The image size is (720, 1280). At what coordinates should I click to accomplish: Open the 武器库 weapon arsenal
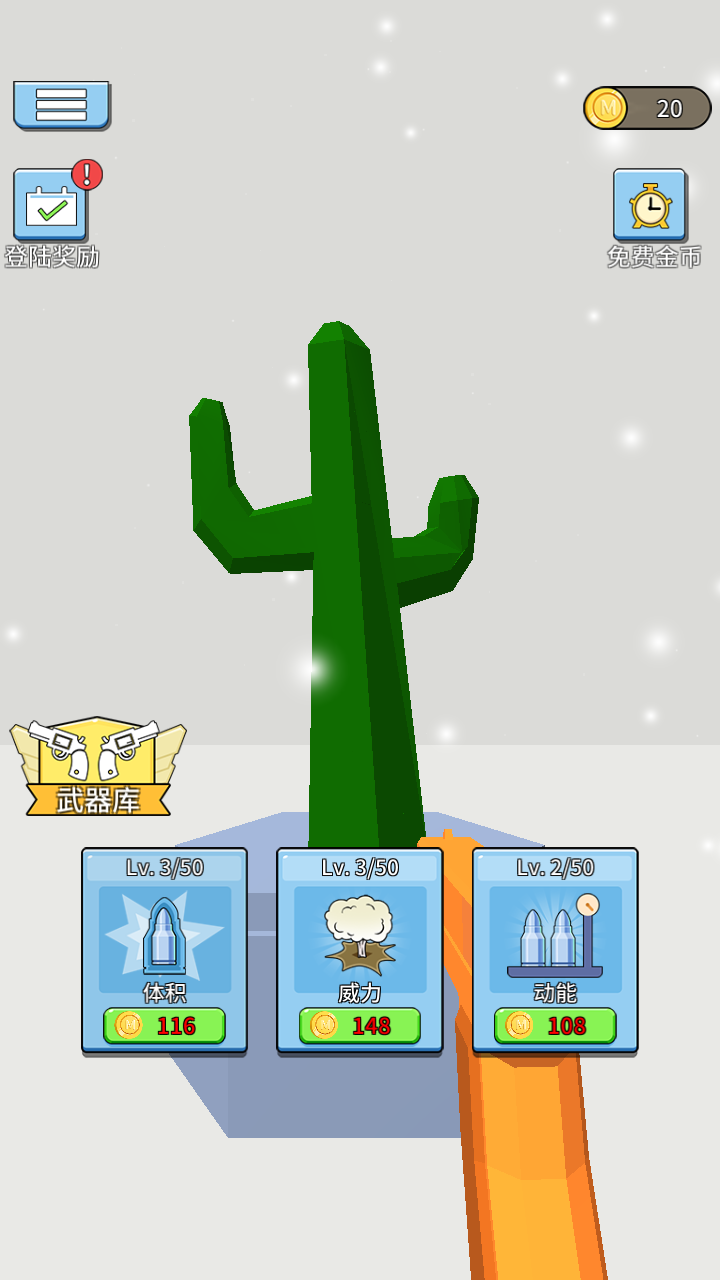(x=98, y=768)
